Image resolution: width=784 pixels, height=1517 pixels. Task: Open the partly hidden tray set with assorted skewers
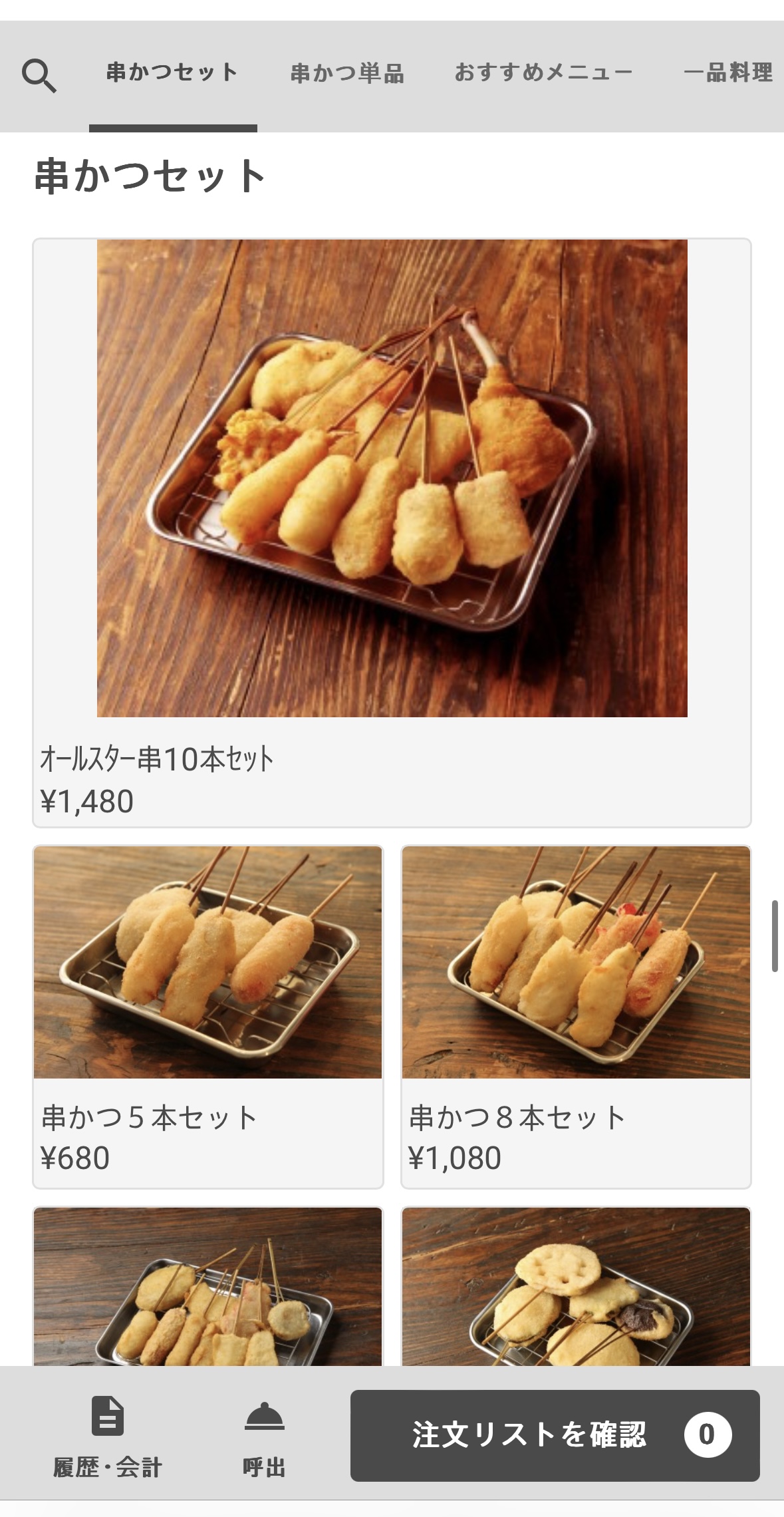pyautogui.click(x=207, y=1286)
